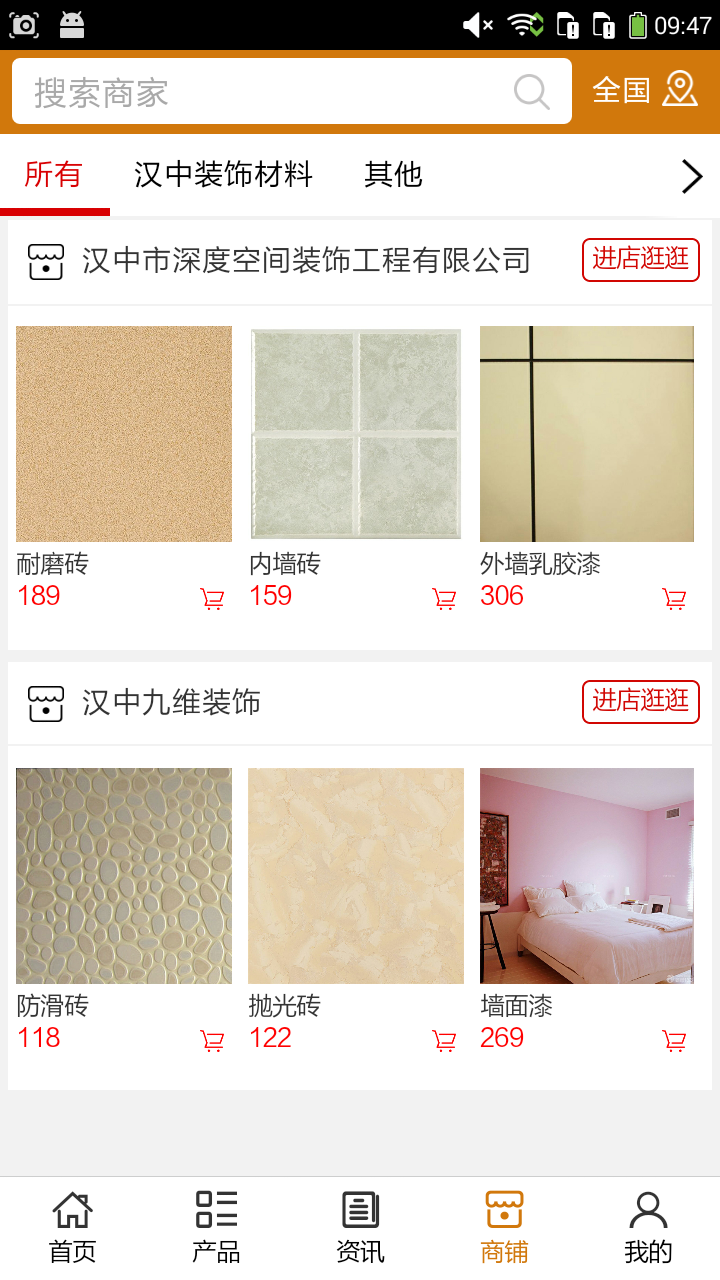Go to the 首页 home tab
The height and width of the screenshot is (1280, 720).
coord(72,1228)
